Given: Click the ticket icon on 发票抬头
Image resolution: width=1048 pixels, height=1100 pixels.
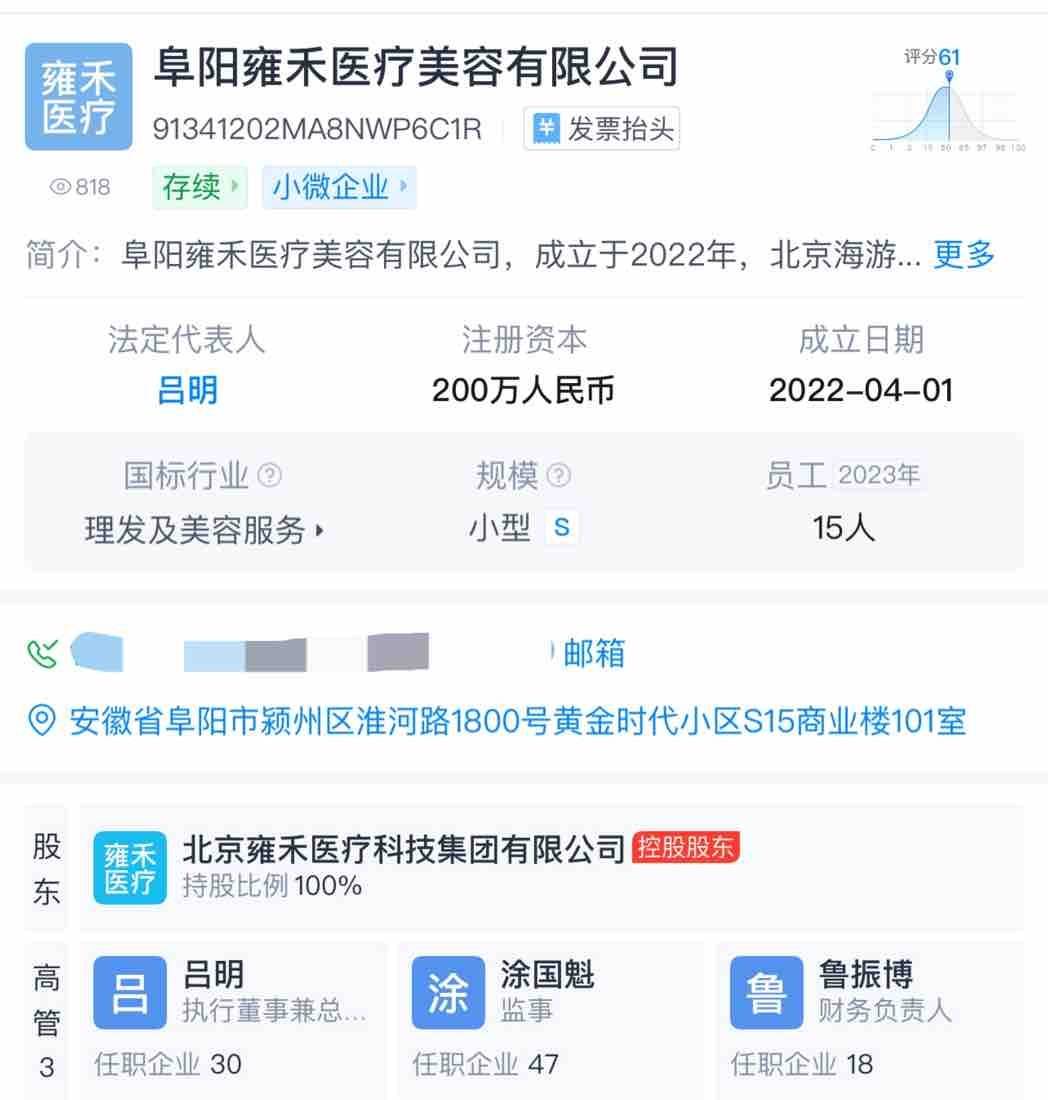Looking at the screenshot, I should click(543, 130).
